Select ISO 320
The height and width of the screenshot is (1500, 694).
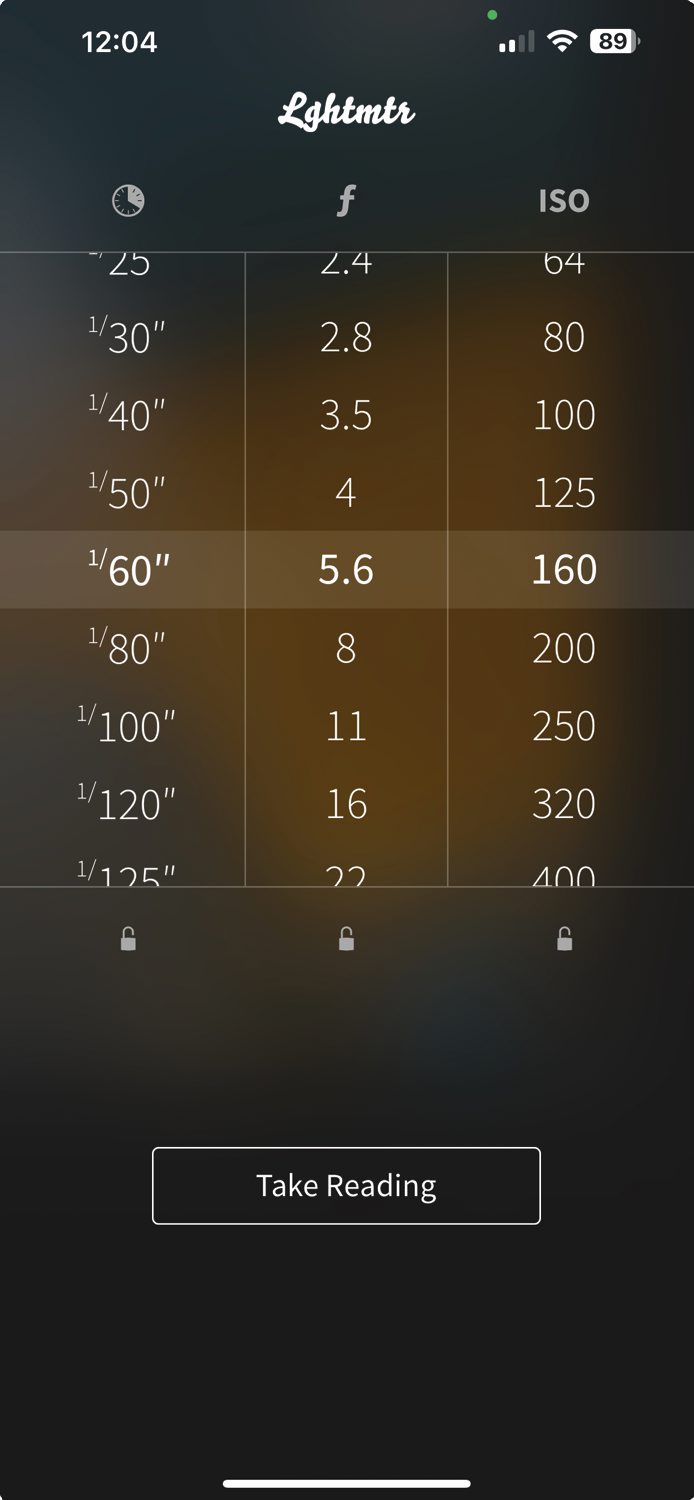[x=564, y=804]
